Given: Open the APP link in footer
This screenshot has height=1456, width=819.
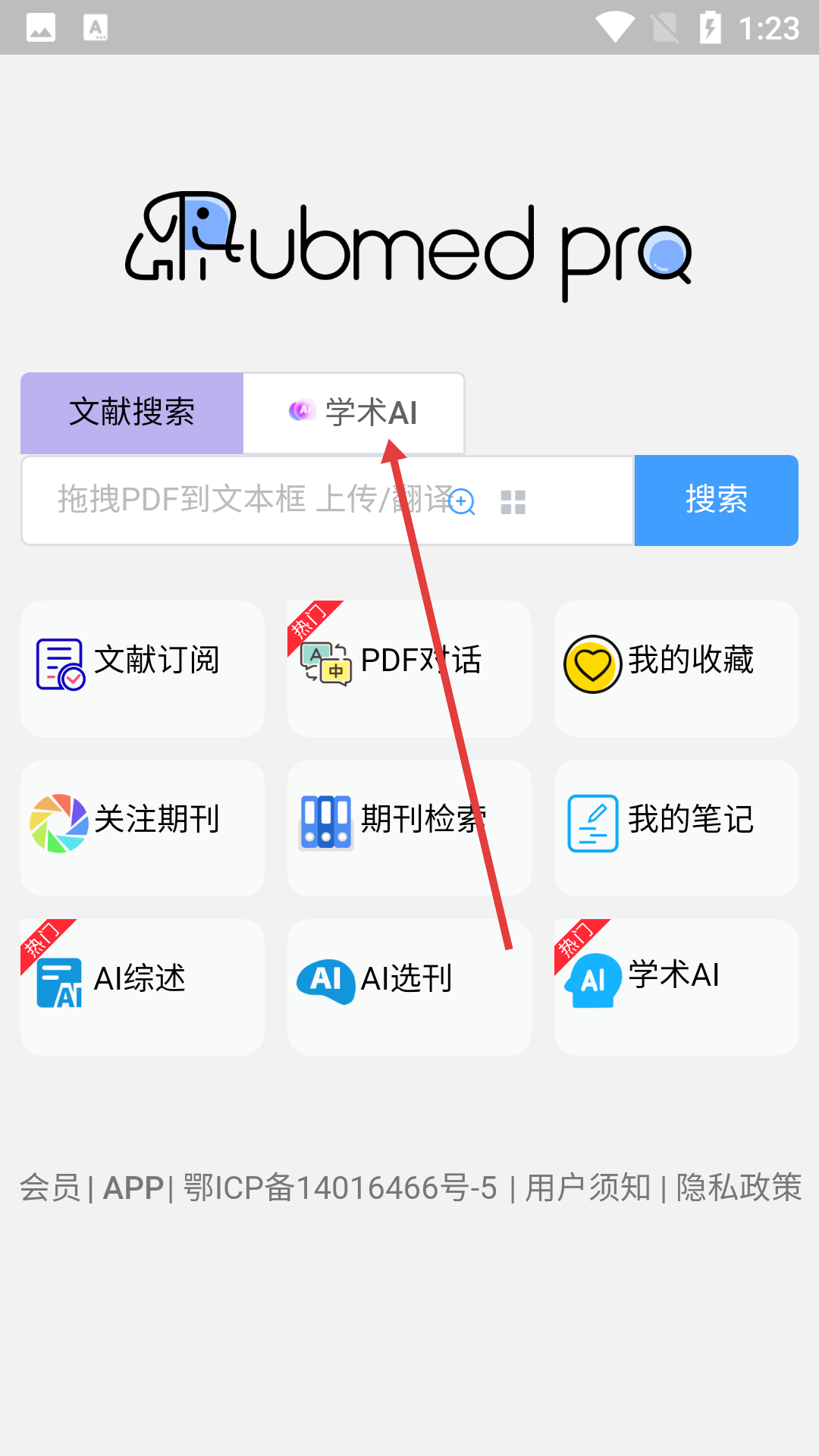Looking at the screenshot, I should 133,1188.
